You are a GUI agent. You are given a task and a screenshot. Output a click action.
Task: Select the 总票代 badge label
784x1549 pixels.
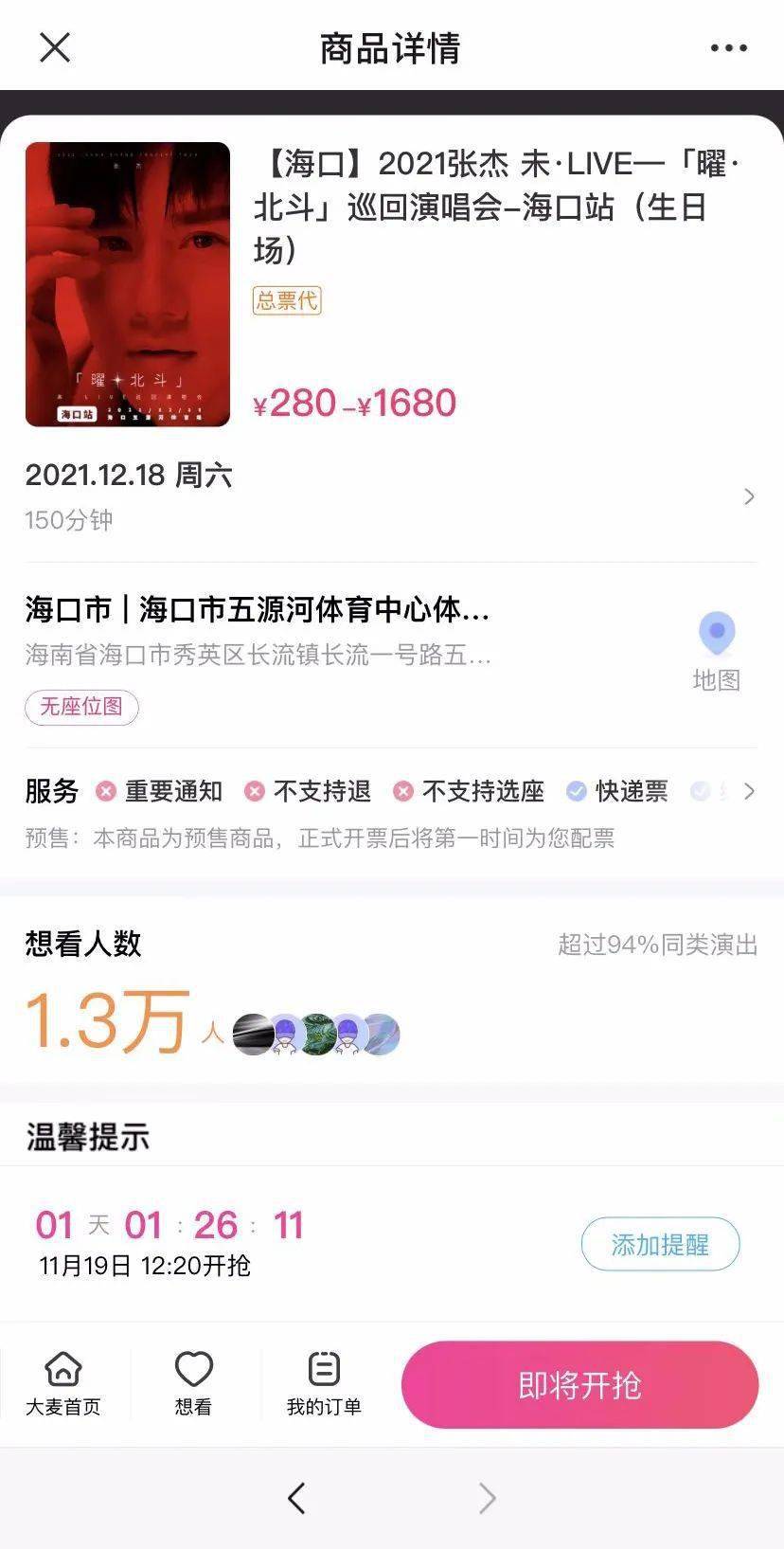(286, 300)
